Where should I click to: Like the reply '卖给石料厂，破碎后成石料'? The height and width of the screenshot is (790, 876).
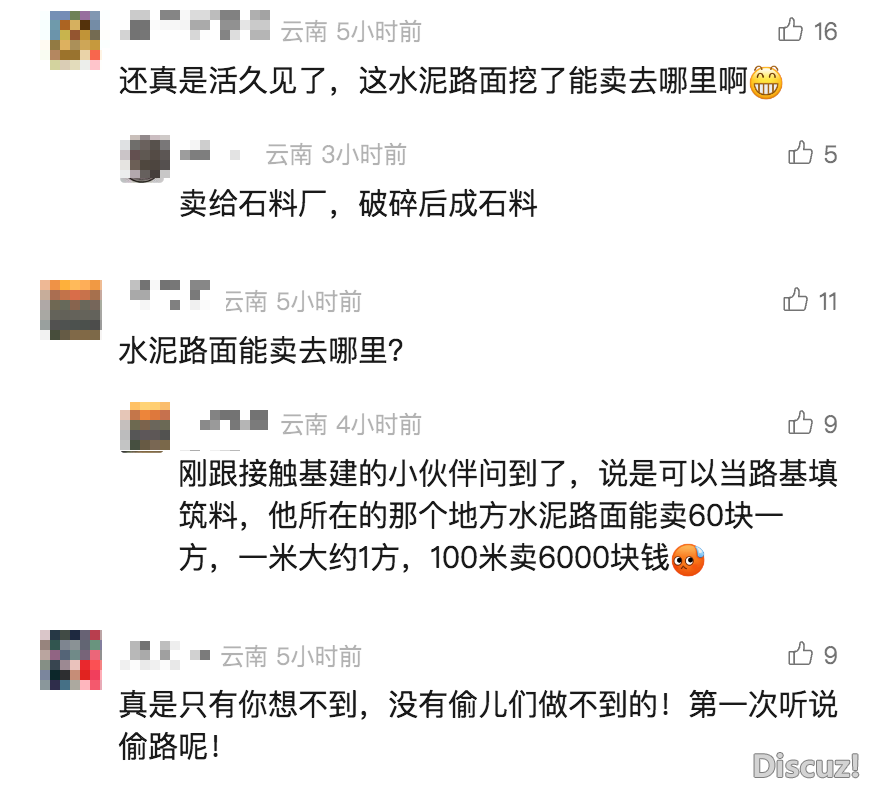(x=800, y=154)
